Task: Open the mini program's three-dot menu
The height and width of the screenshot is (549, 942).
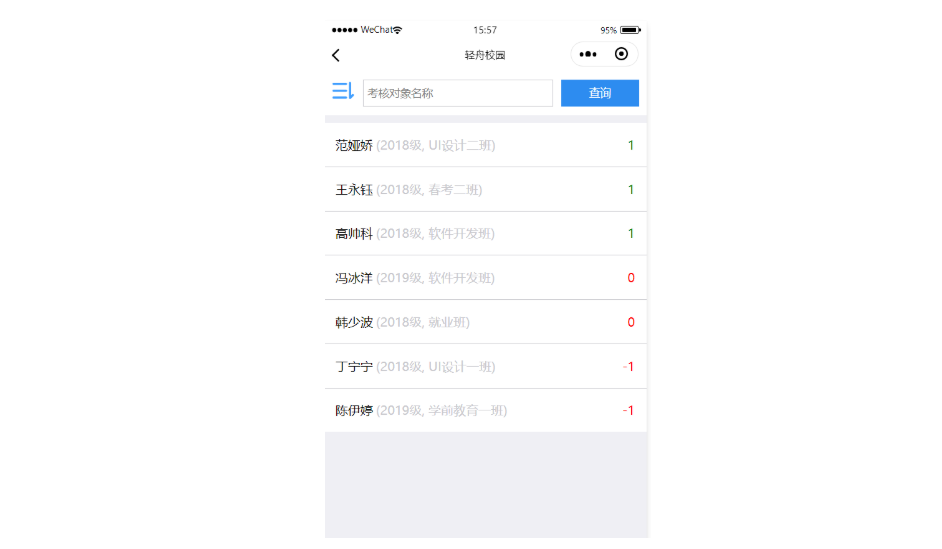Action: tap(588, 54)
